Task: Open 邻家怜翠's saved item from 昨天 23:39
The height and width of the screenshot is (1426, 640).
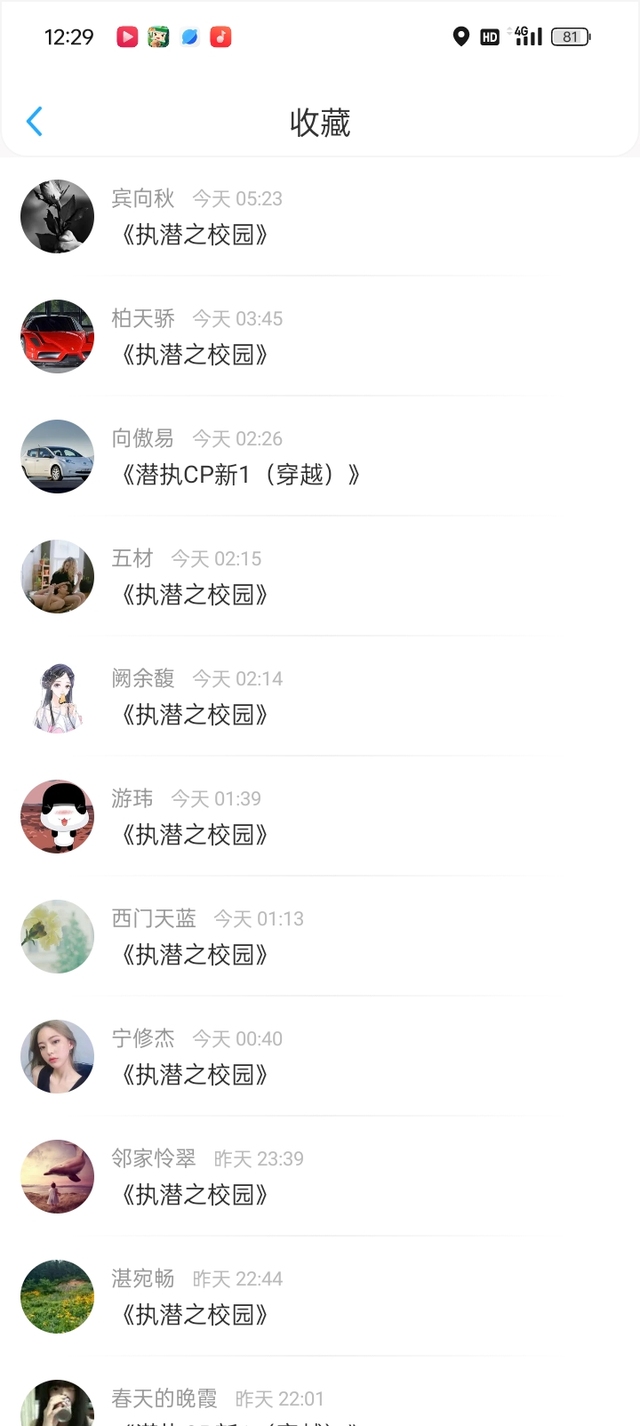Action: [195, 1194]
